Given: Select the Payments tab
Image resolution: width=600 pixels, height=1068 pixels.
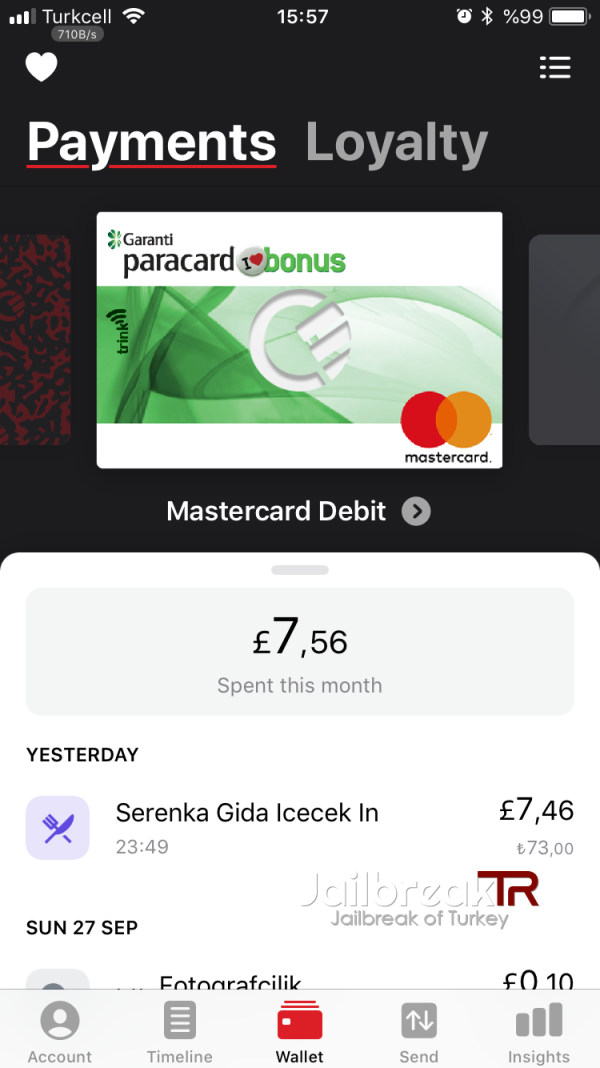Looking at the screenshot, I should point(151,143).
